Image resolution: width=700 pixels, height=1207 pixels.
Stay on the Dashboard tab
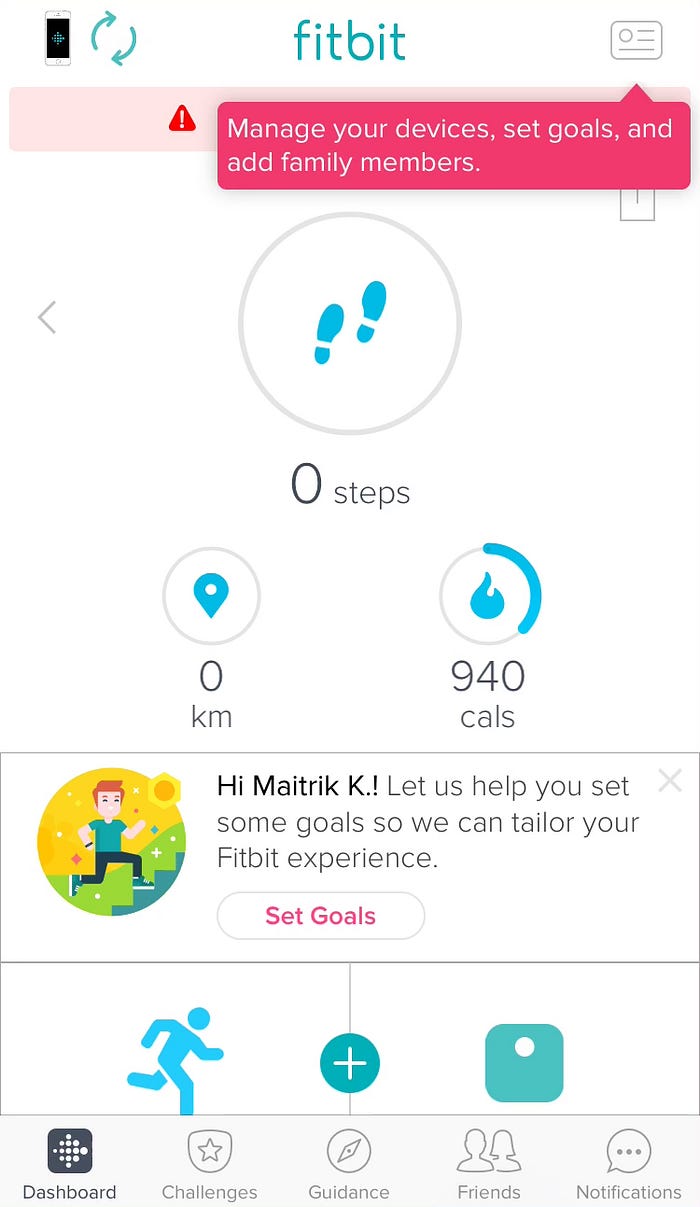coord(70,1164)
